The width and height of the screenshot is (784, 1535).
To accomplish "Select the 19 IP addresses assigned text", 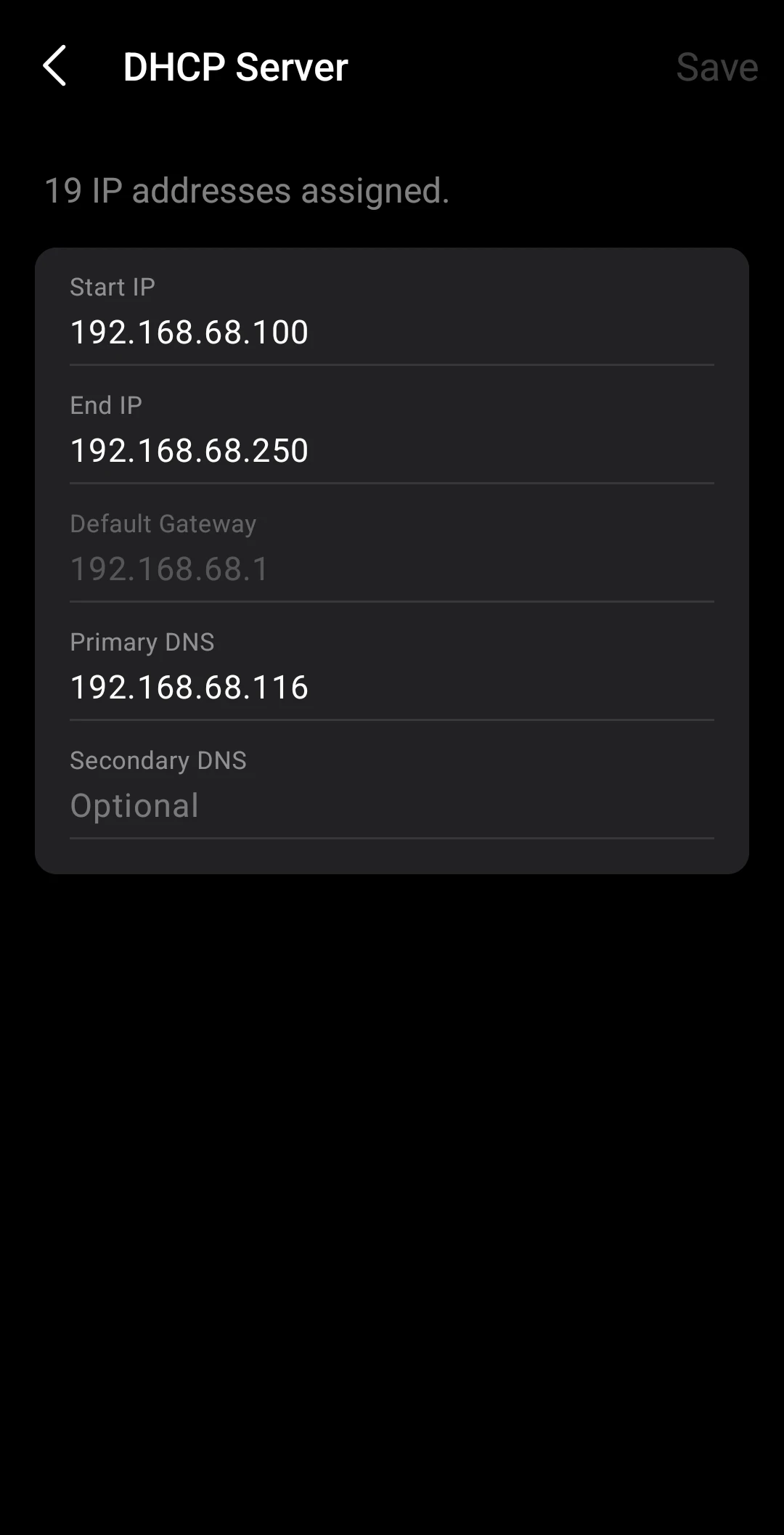I will point(247,191).
